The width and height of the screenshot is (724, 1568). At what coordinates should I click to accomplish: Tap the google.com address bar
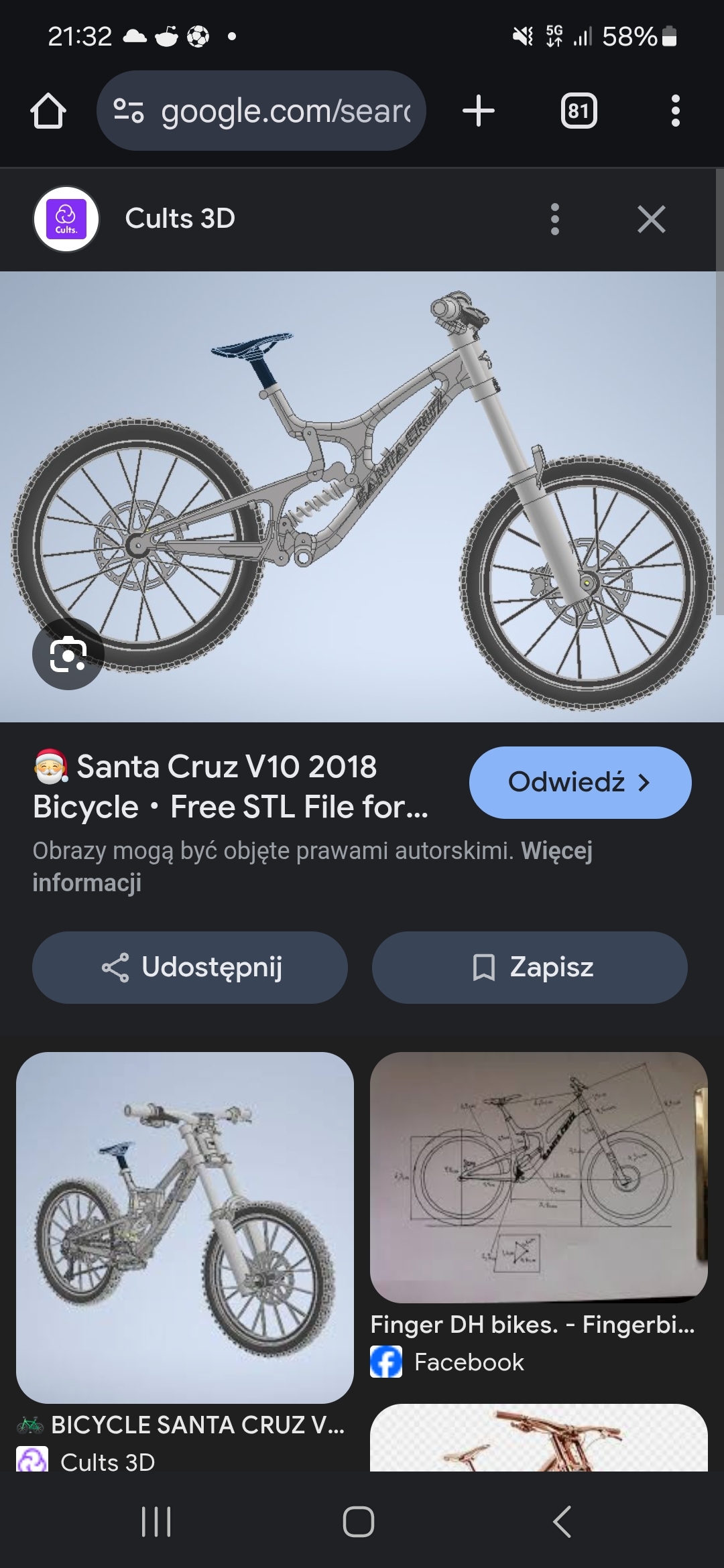tap(261, 111)
